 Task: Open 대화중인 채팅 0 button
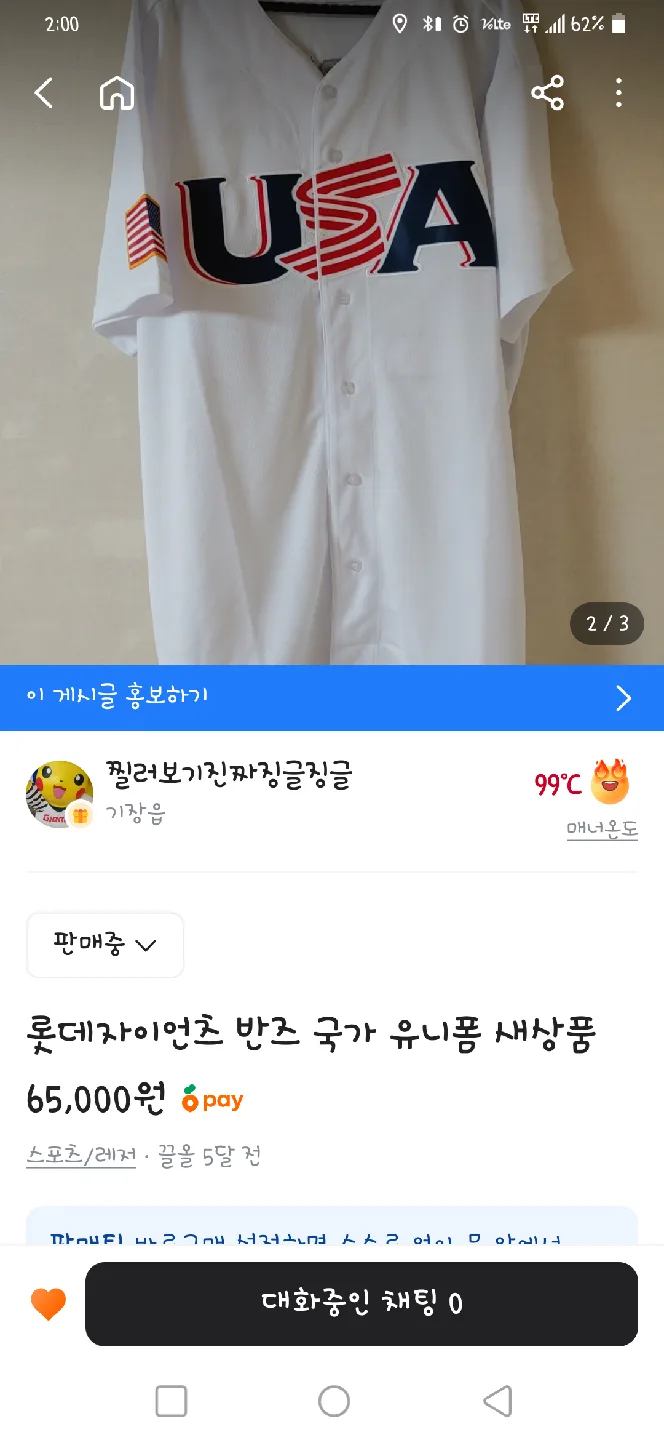pos(361,1304)
